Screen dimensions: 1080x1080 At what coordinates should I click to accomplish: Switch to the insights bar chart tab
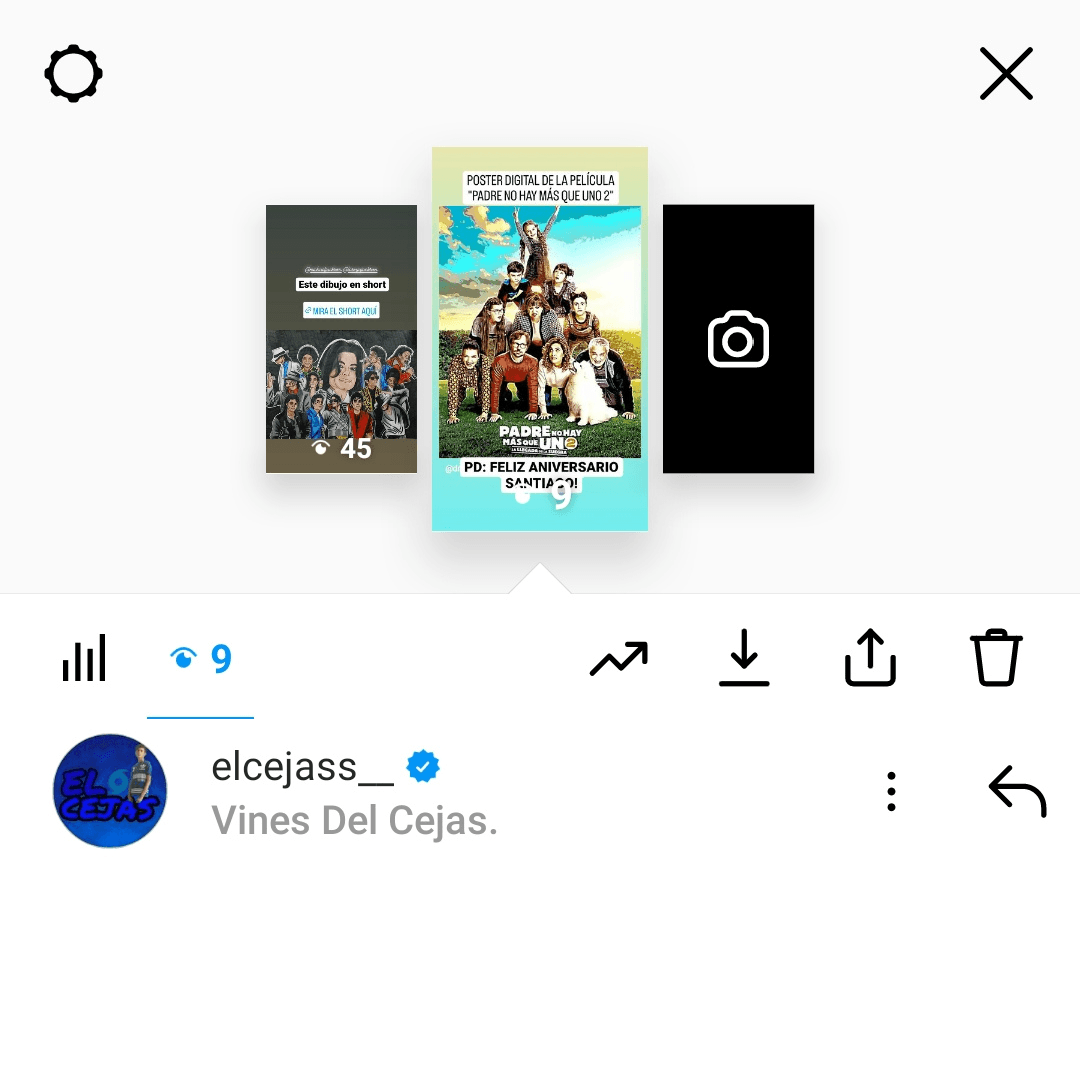coord(84,658)
